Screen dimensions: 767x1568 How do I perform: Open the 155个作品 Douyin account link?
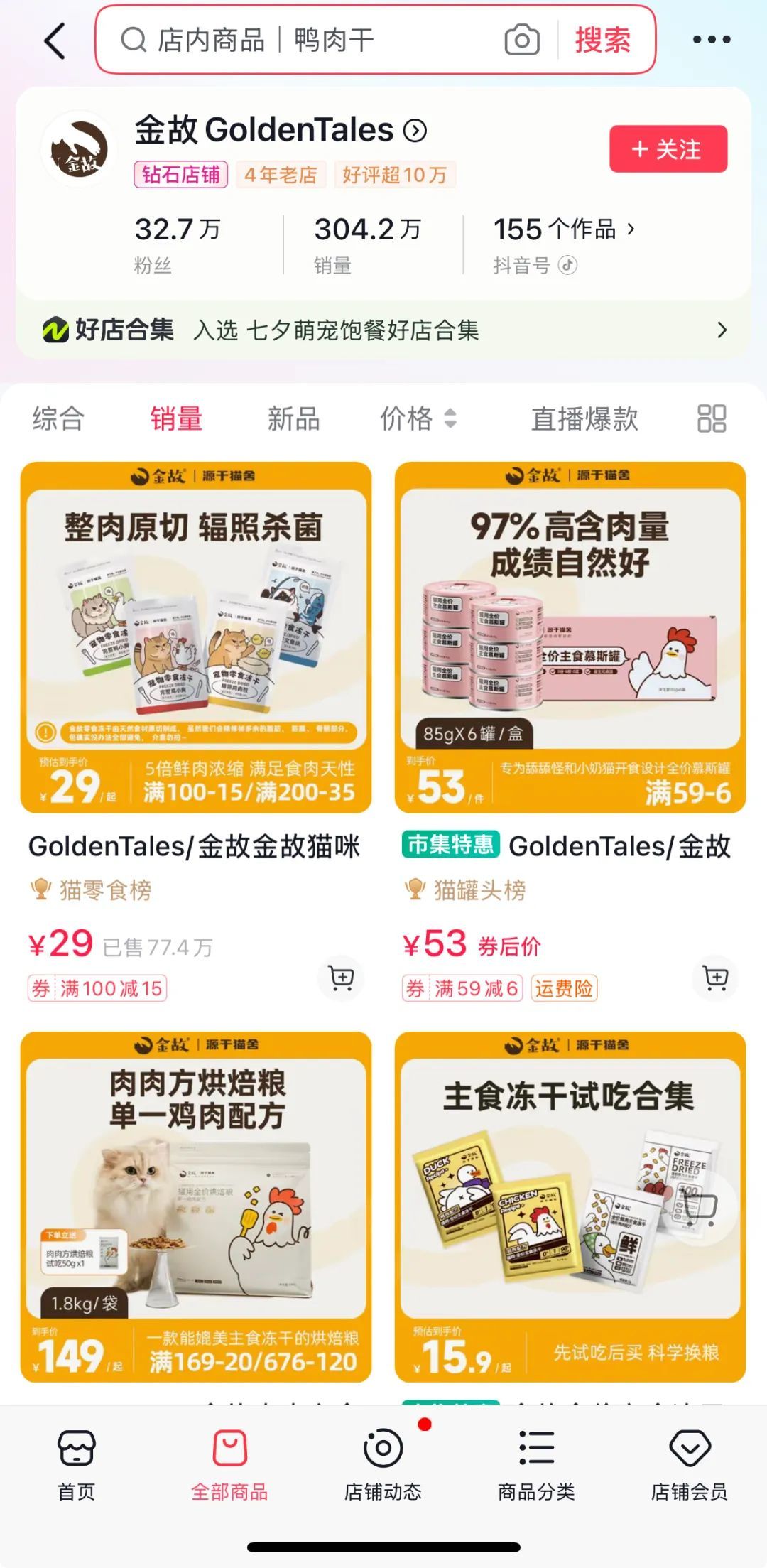click(564, 229)
